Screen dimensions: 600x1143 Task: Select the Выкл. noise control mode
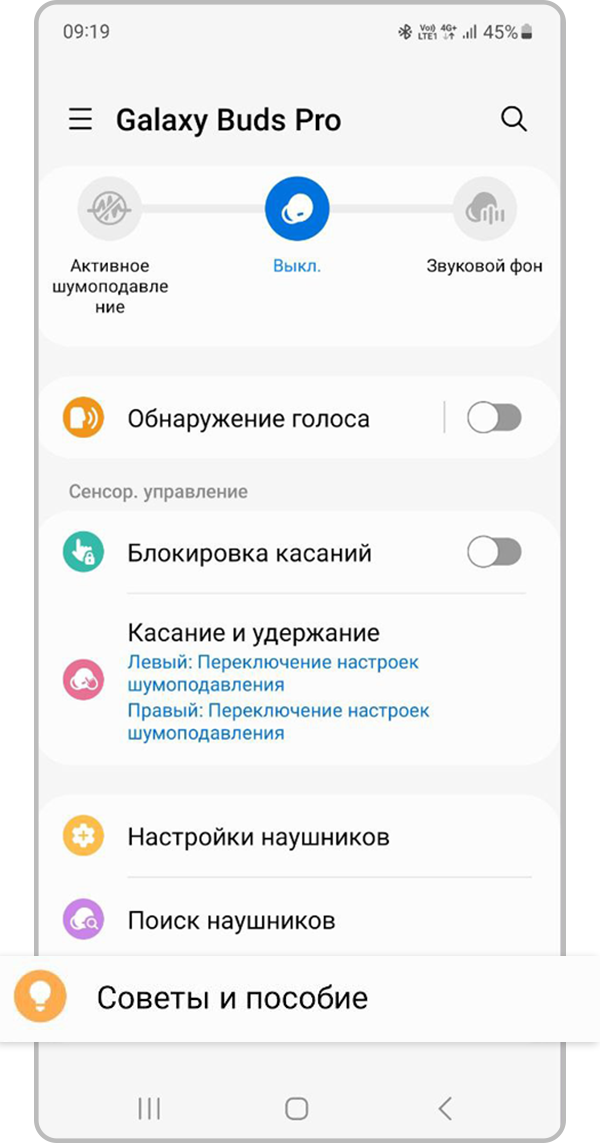tap(297, 211)
